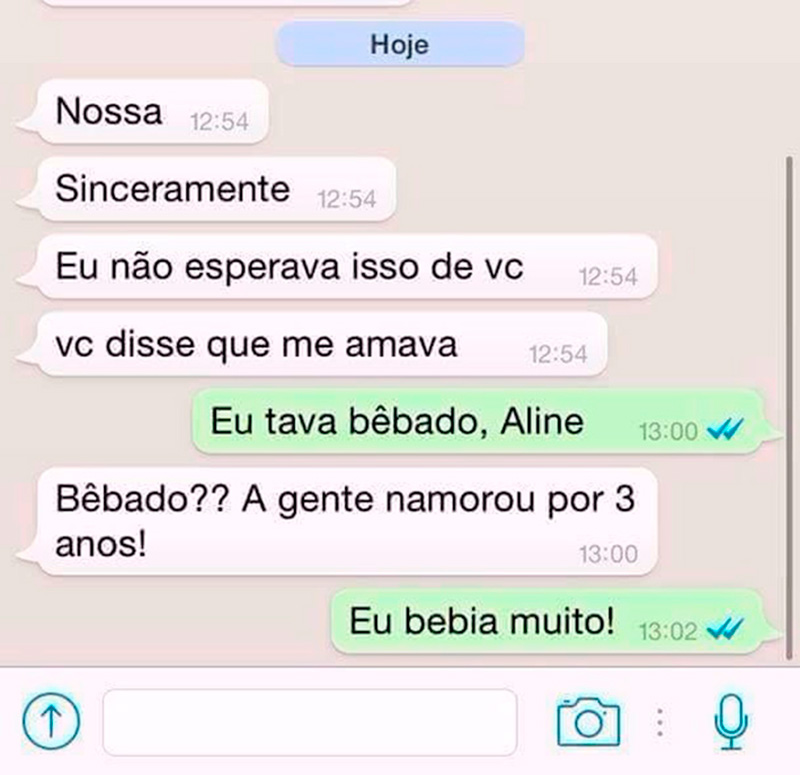Focus the message text field

[x=310, y=722]
